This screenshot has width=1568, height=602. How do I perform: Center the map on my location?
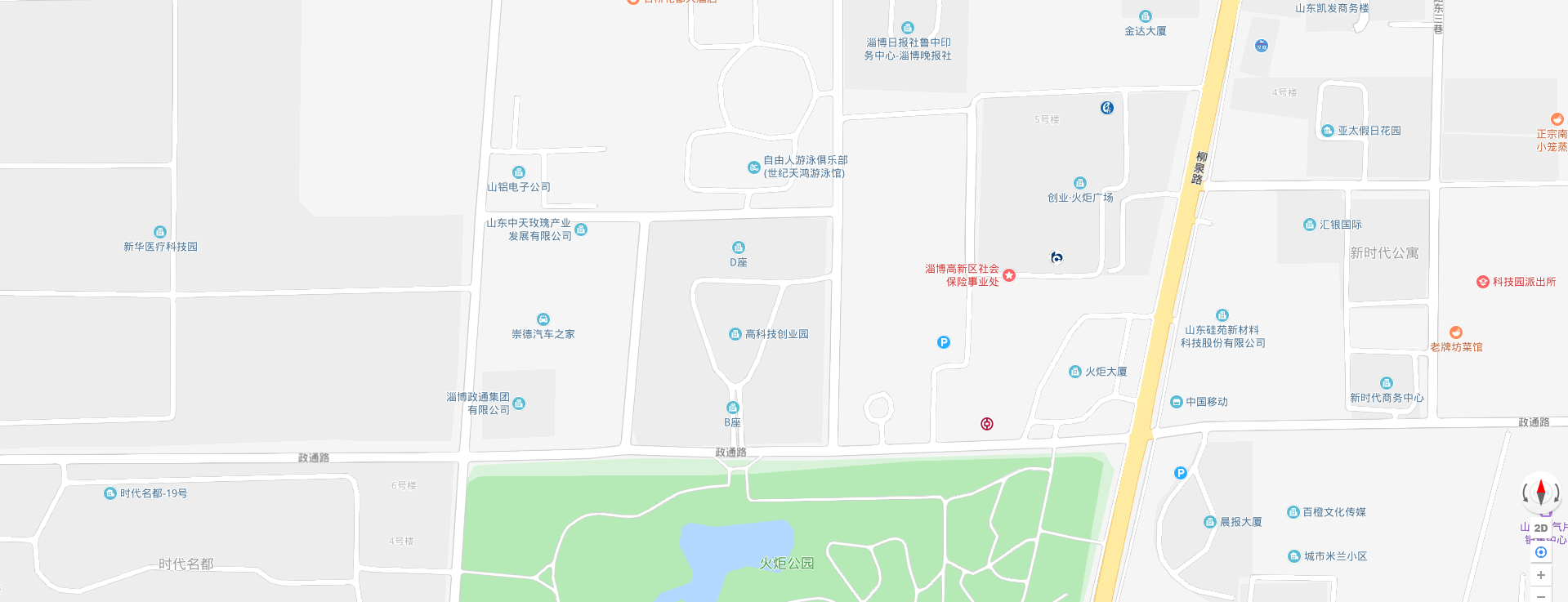[x=1541, y=552]
